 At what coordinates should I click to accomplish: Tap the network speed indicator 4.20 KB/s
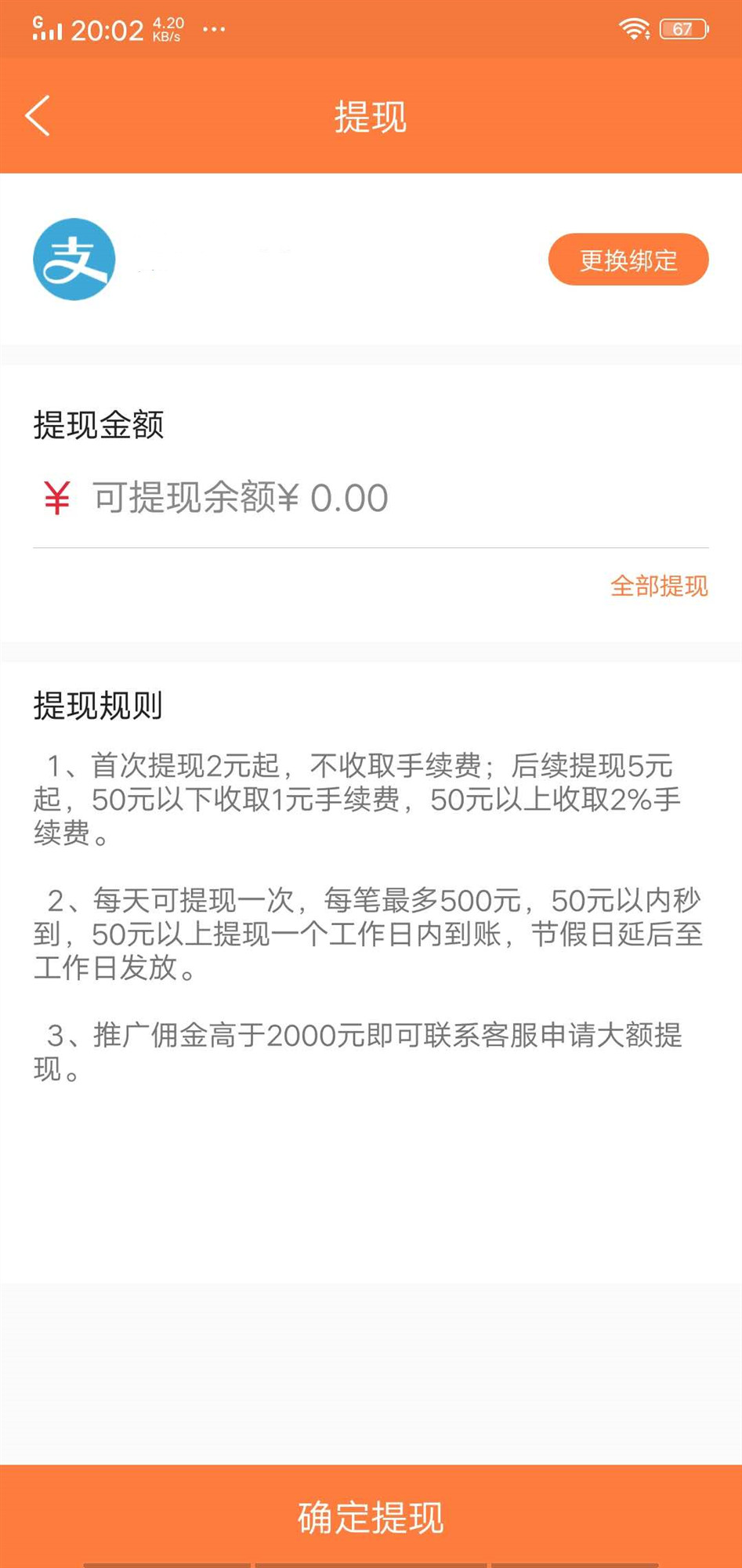(x=167, y=28)
